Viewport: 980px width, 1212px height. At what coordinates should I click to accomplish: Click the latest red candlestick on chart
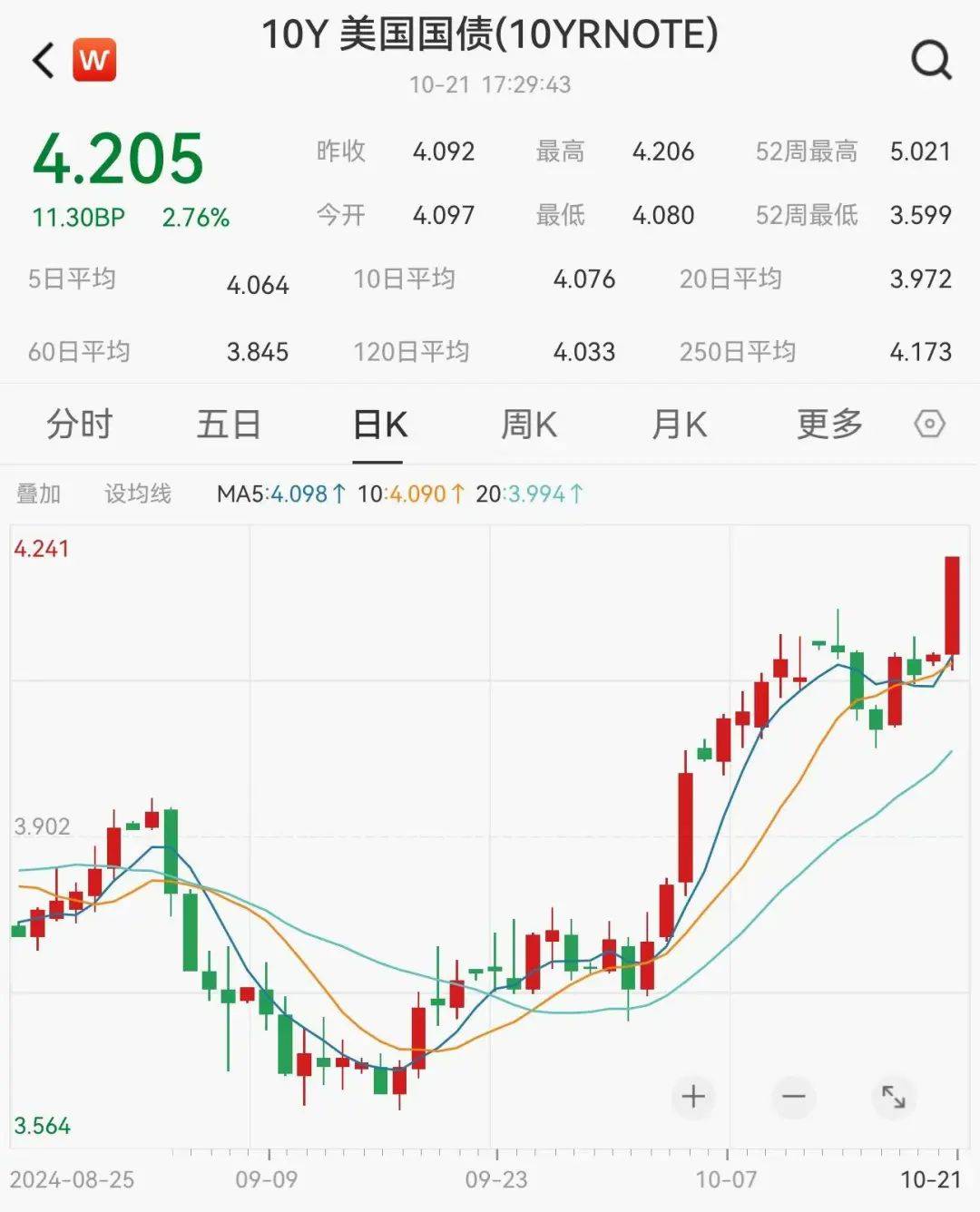coord(951,603)
